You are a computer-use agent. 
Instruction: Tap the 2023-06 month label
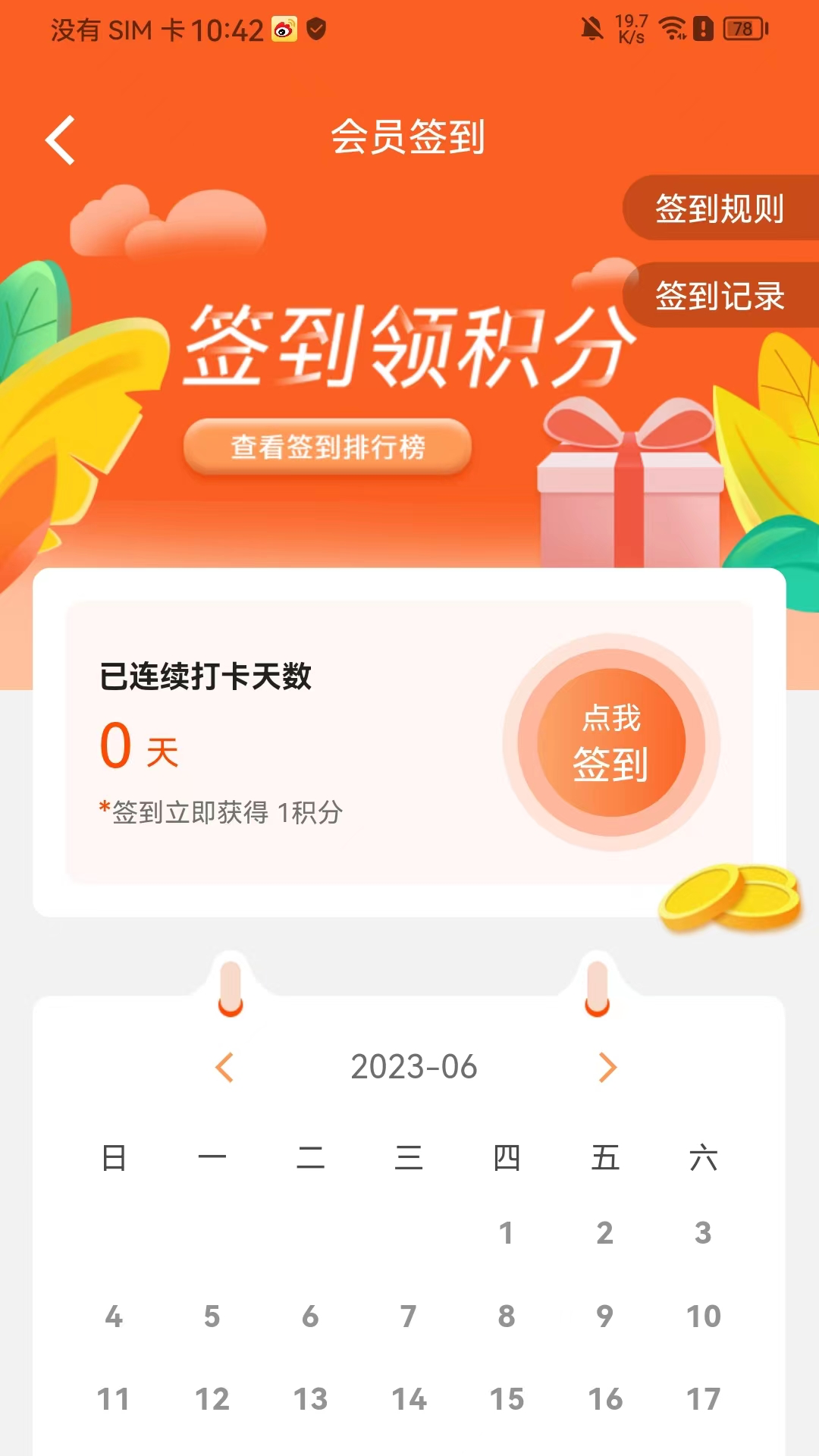[x=414, y=1066]
